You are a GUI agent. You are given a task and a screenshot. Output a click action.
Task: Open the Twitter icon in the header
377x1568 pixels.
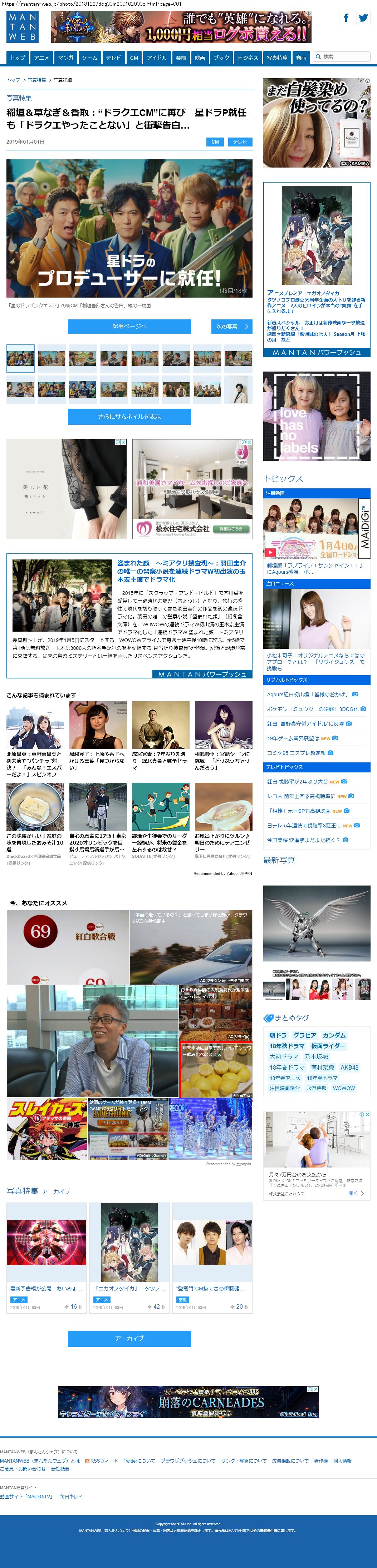[363, 18]
